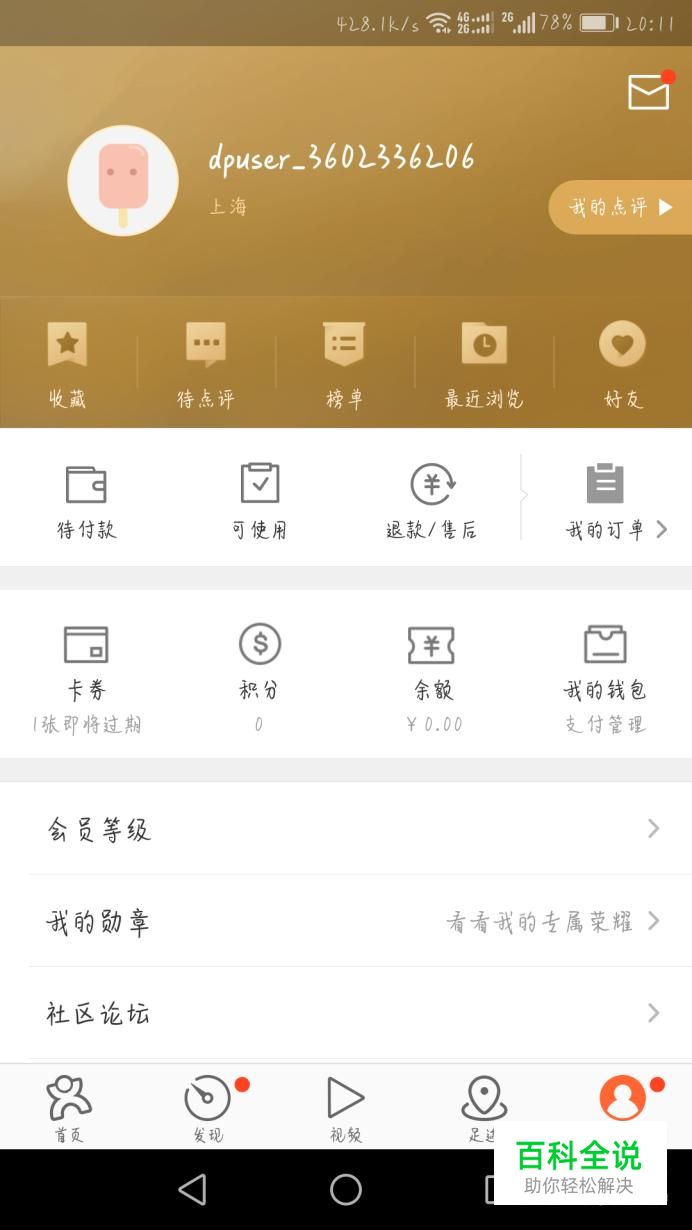Open 社区论坛 row
The width and height of the screenshot is (692, 1230).
(x=346, y=1013)
